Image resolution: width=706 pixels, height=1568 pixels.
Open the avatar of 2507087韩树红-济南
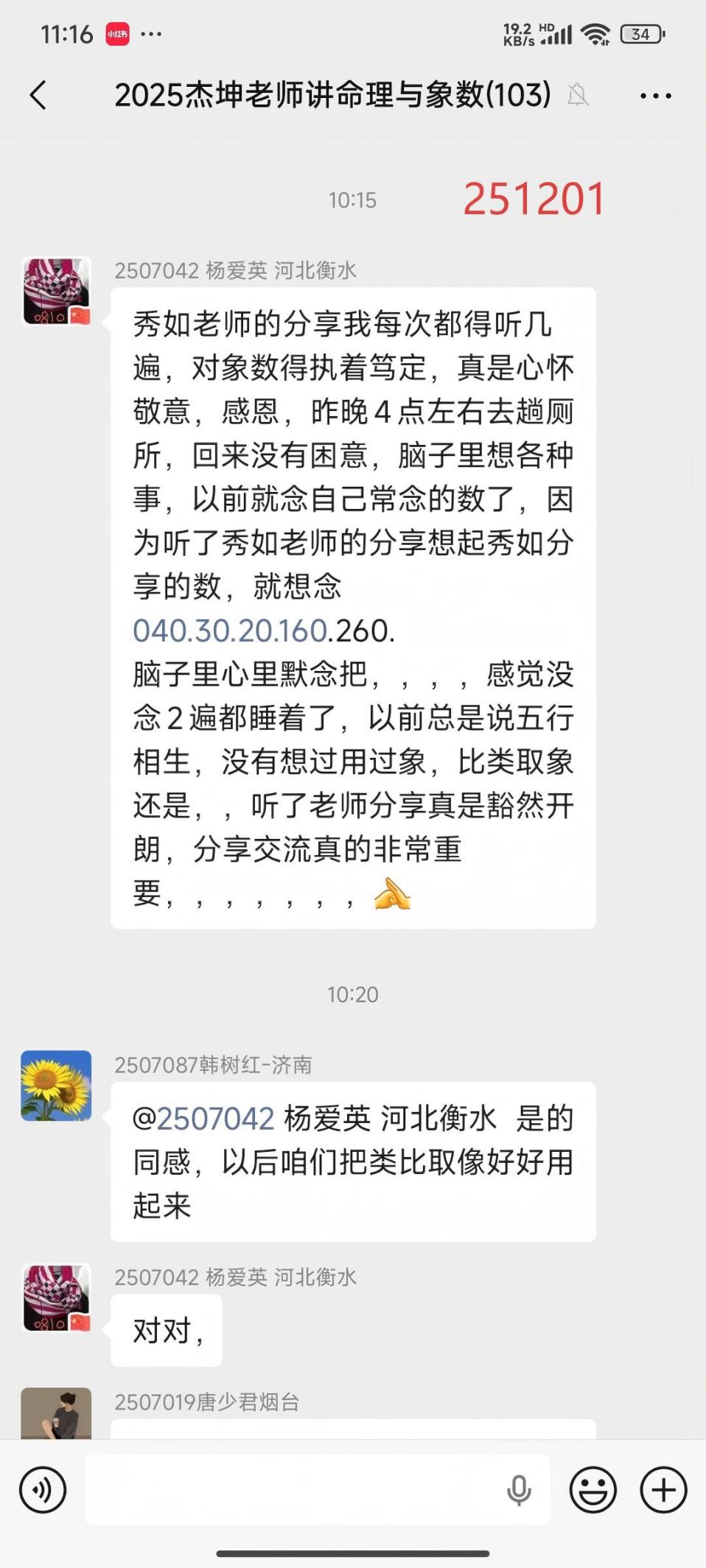pos(56,1085)
